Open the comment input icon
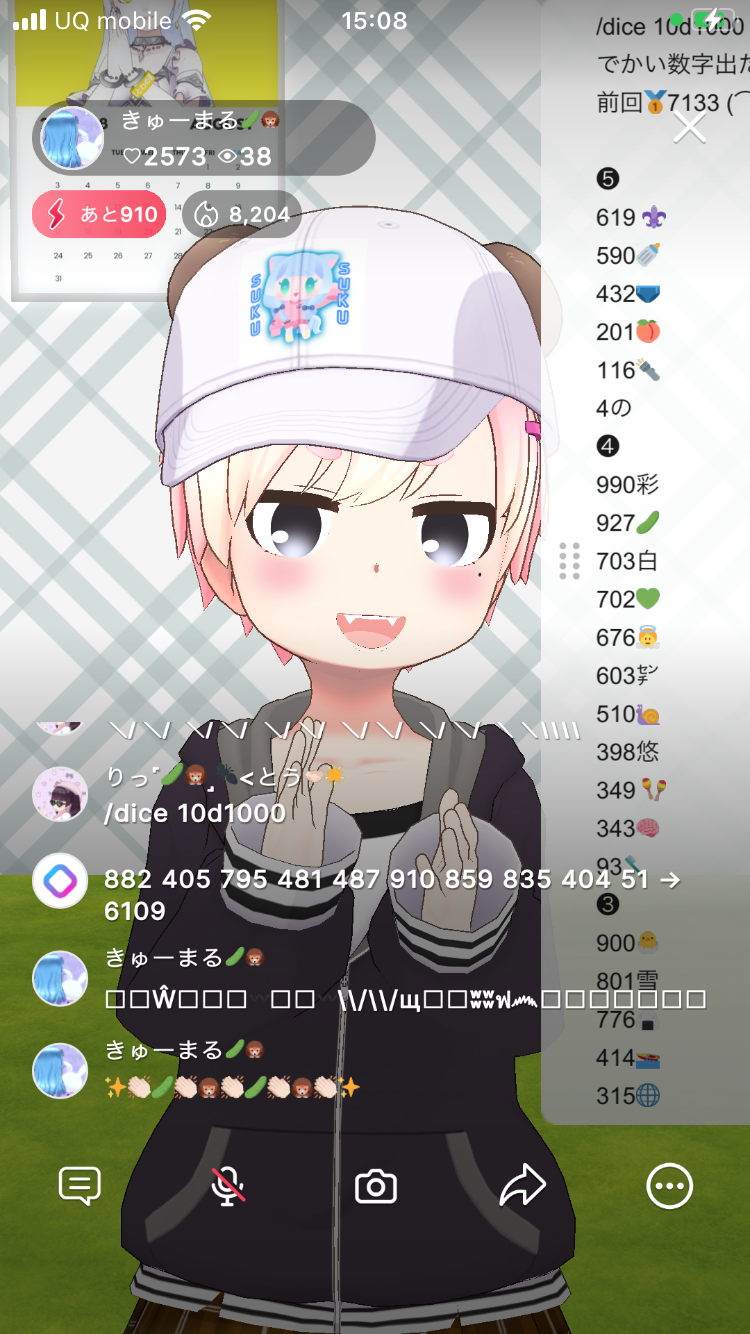 coord(80,1187)
